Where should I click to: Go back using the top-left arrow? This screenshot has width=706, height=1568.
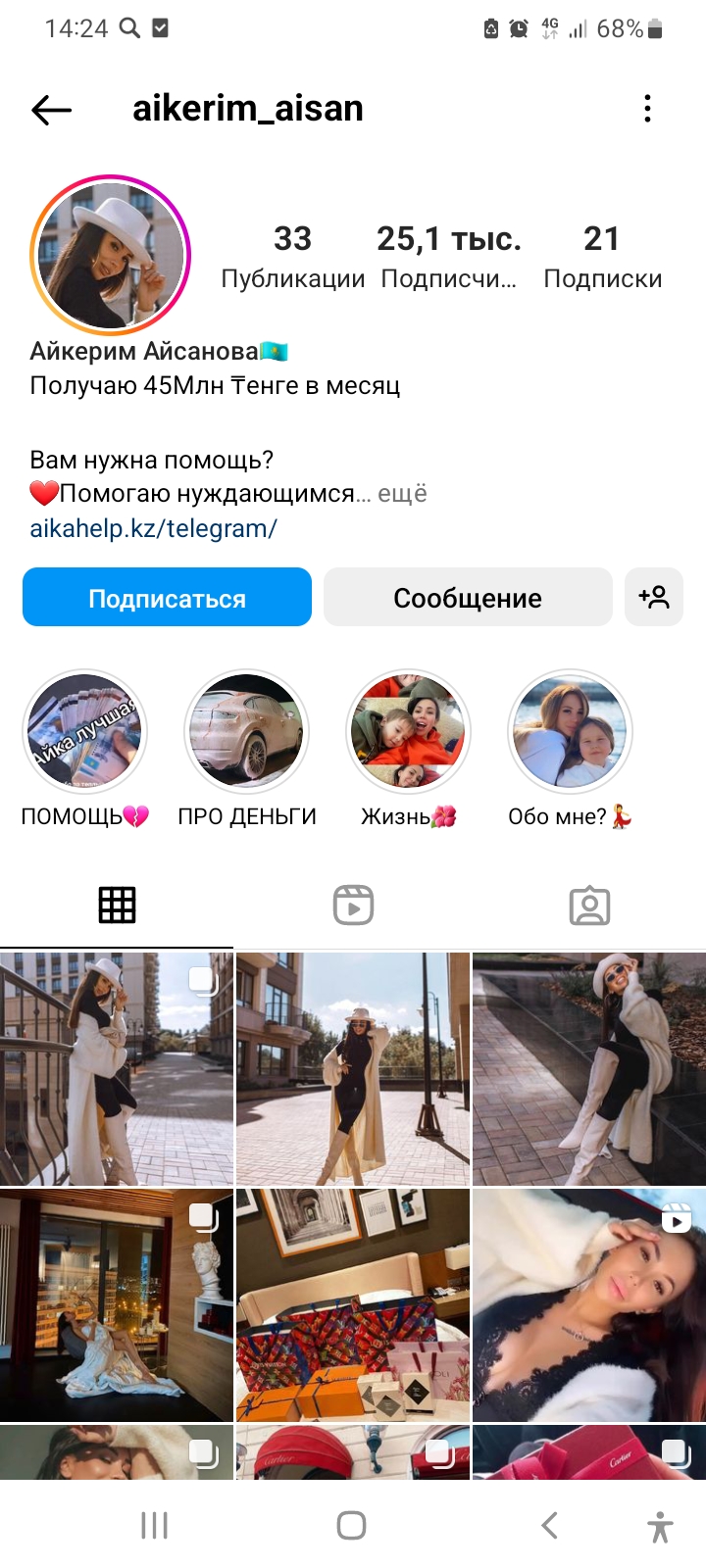tap(52, 109)
